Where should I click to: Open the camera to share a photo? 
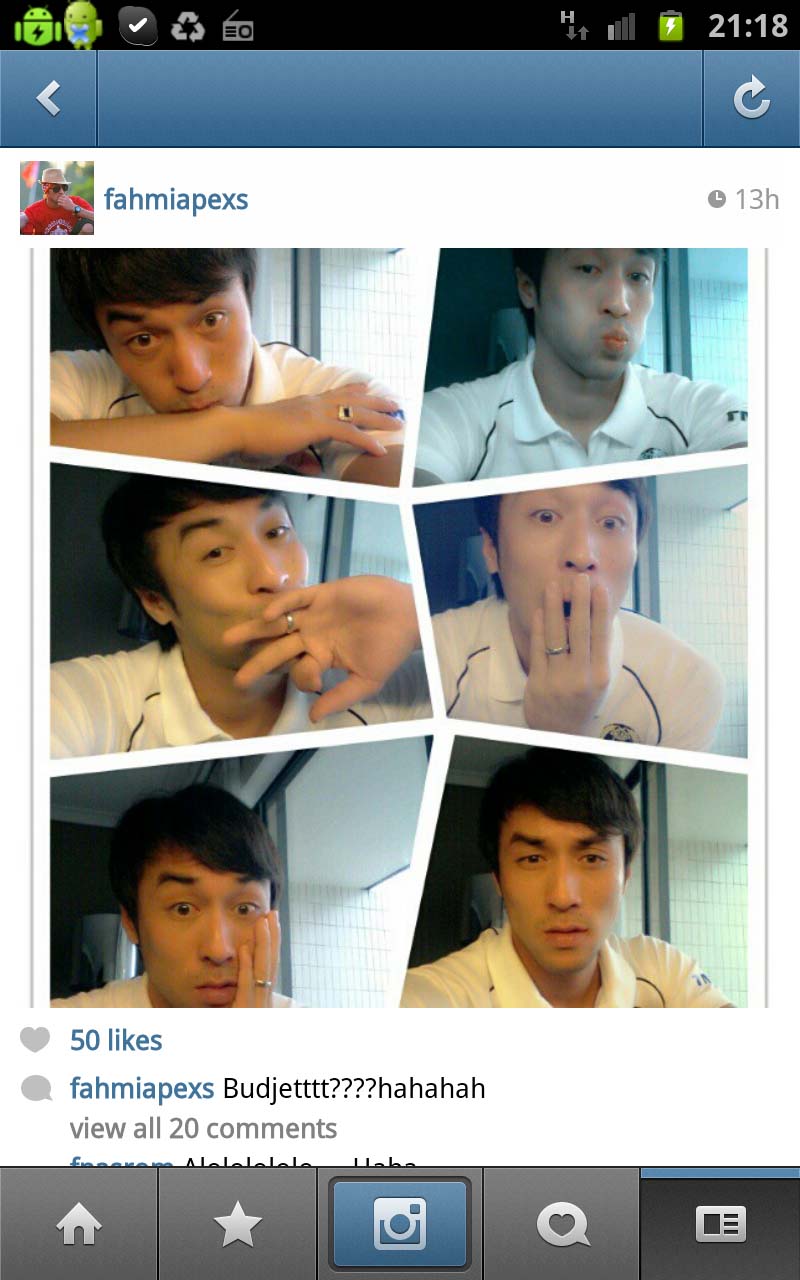pos(400,1224)
